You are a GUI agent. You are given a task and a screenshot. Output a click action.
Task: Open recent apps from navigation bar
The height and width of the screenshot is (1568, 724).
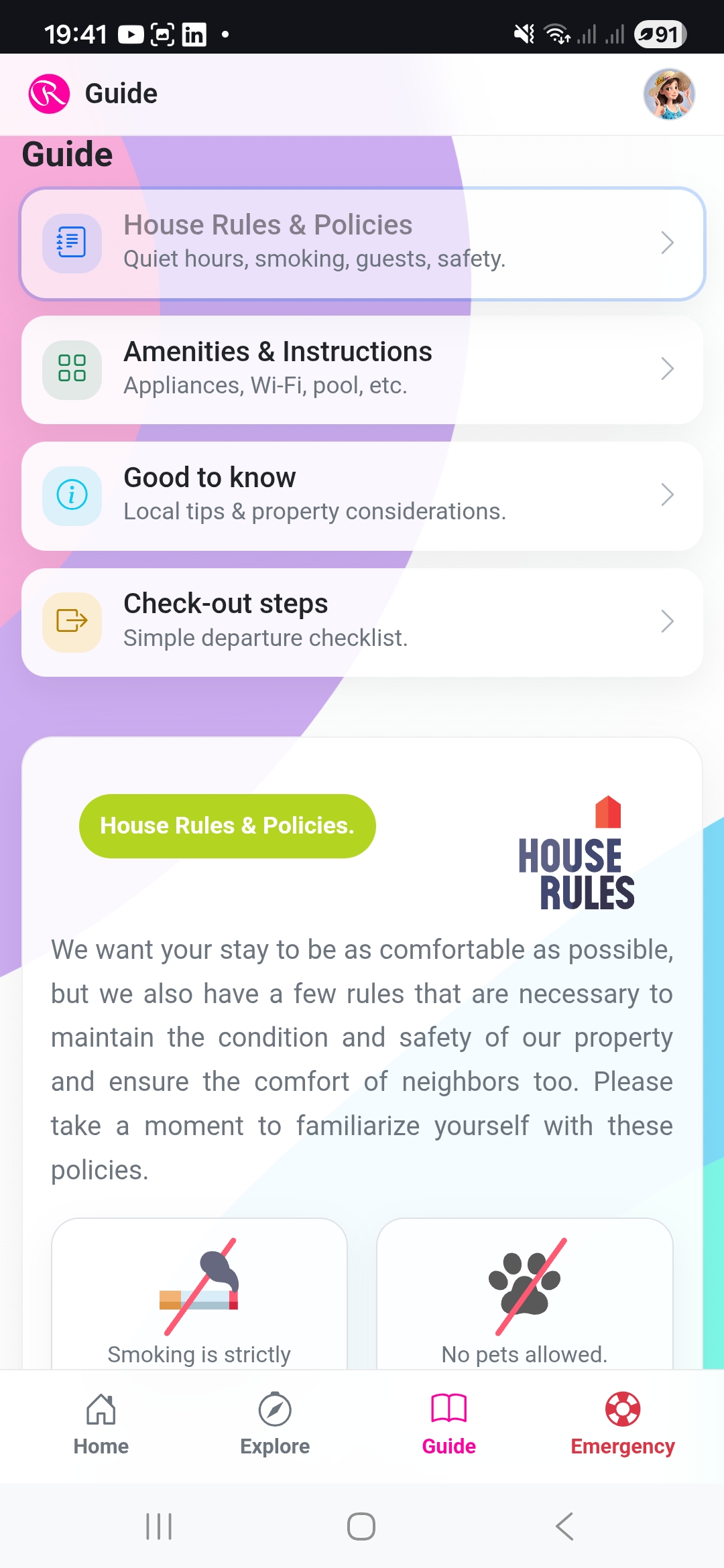(159, 1526)
